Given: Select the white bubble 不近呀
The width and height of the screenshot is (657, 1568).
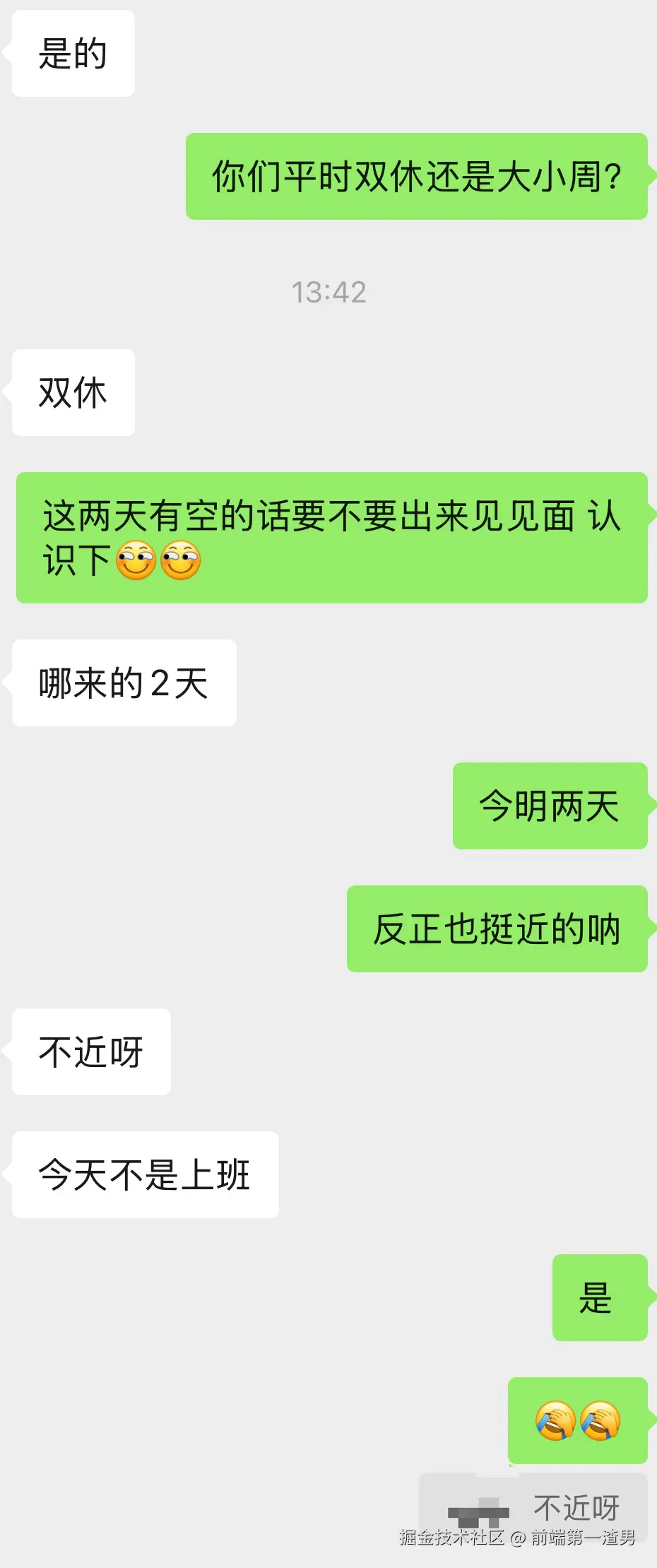Looking at the screenshot, I should click(90, 1052).
